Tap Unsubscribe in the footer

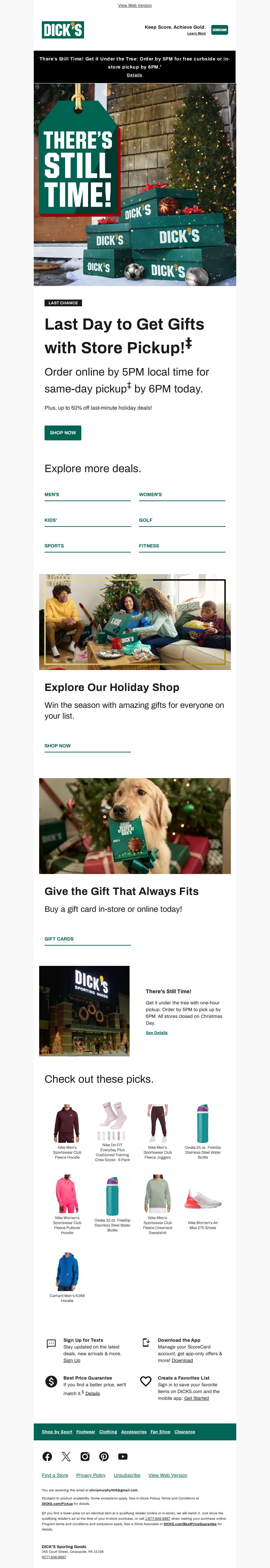tap(127, 1475)
